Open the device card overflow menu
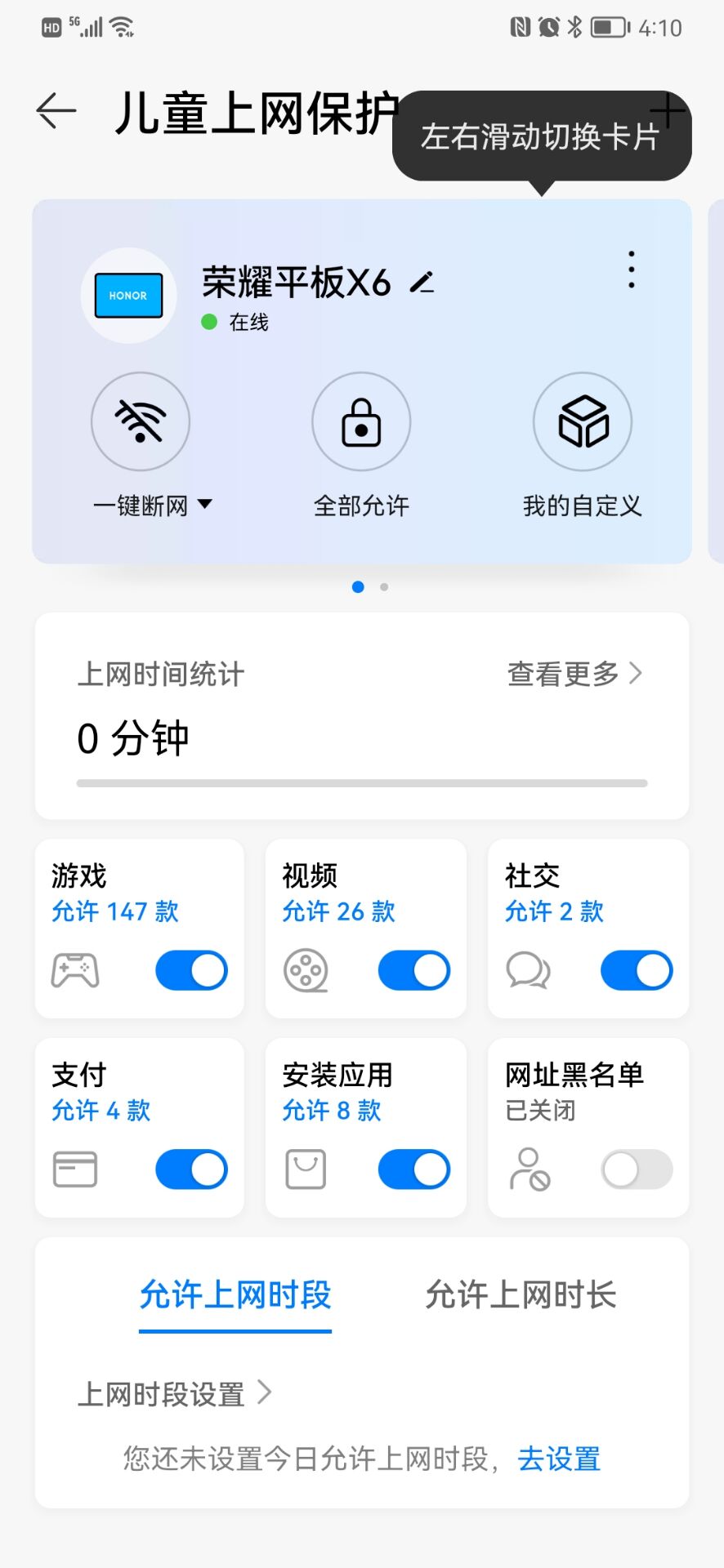This screenshot has height=1568, width=724. click(631, 269)
